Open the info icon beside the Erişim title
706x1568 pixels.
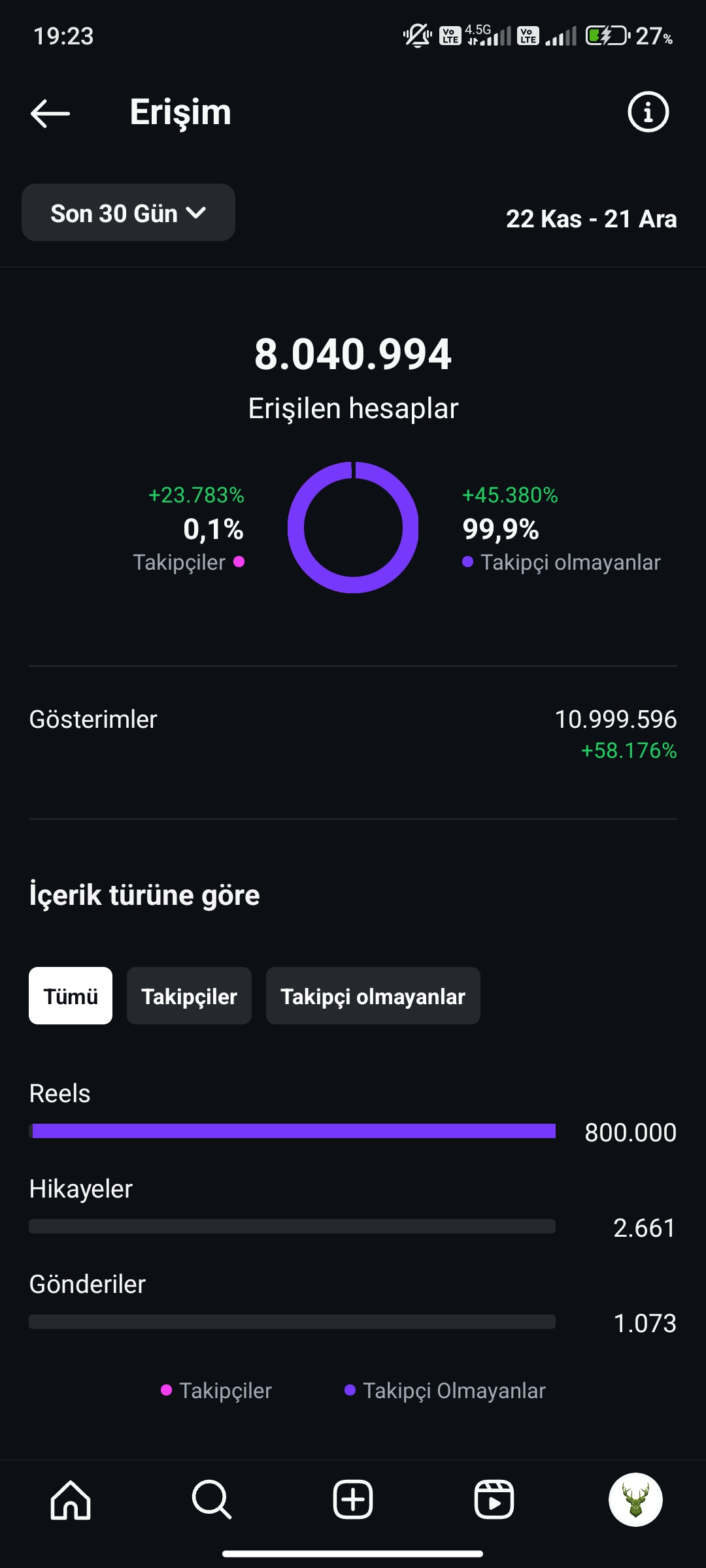point(648,112)
